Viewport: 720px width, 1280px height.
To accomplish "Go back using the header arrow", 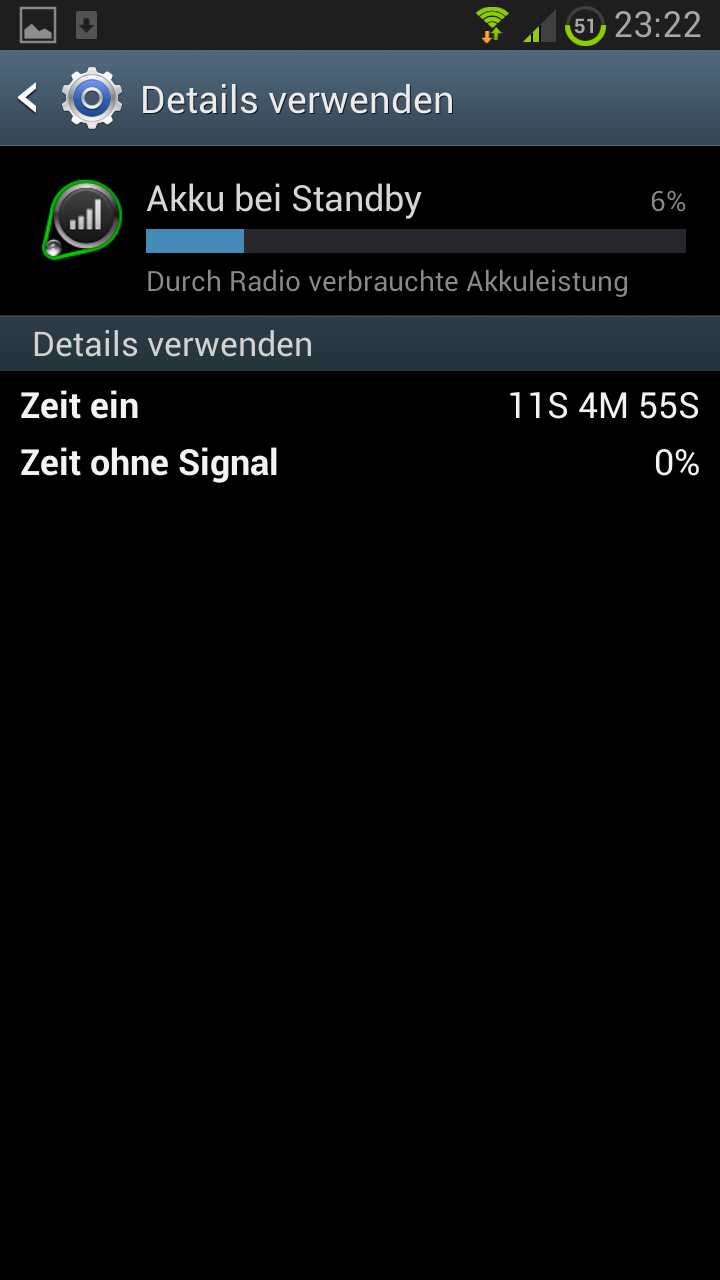I will click(x=29, y=98).
